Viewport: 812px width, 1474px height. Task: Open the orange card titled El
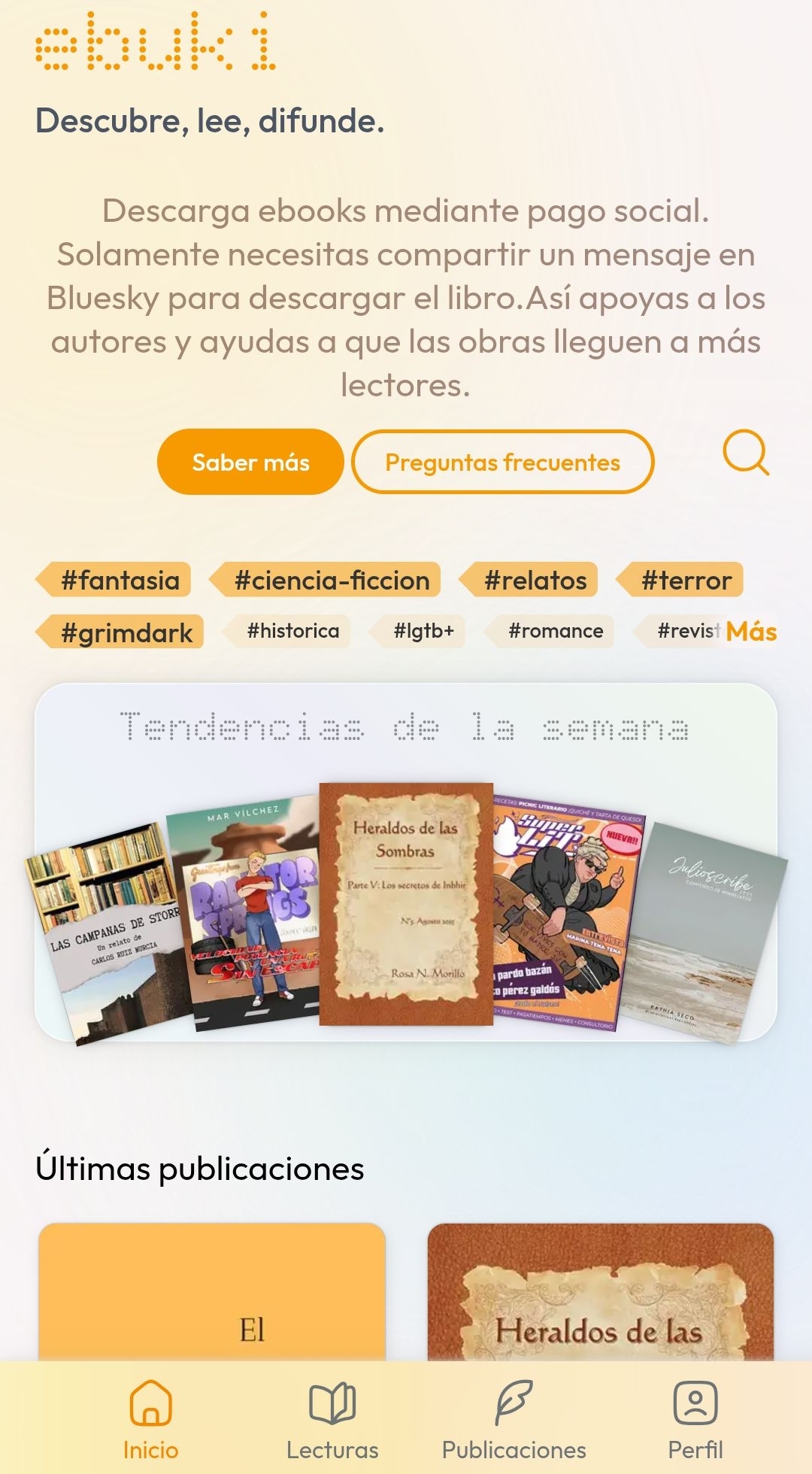[212, 1294]
